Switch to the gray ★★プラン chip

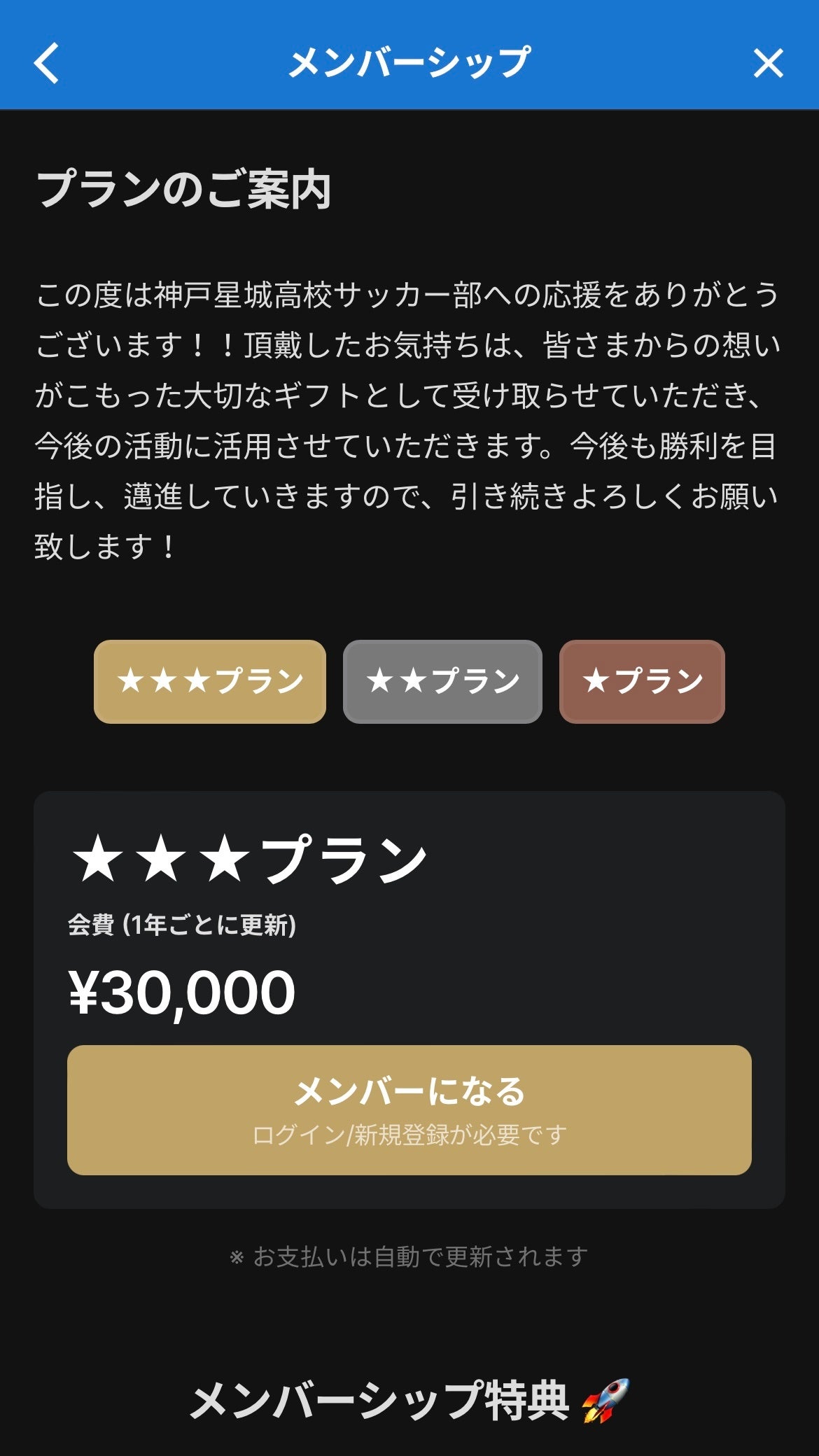[442, 681]
